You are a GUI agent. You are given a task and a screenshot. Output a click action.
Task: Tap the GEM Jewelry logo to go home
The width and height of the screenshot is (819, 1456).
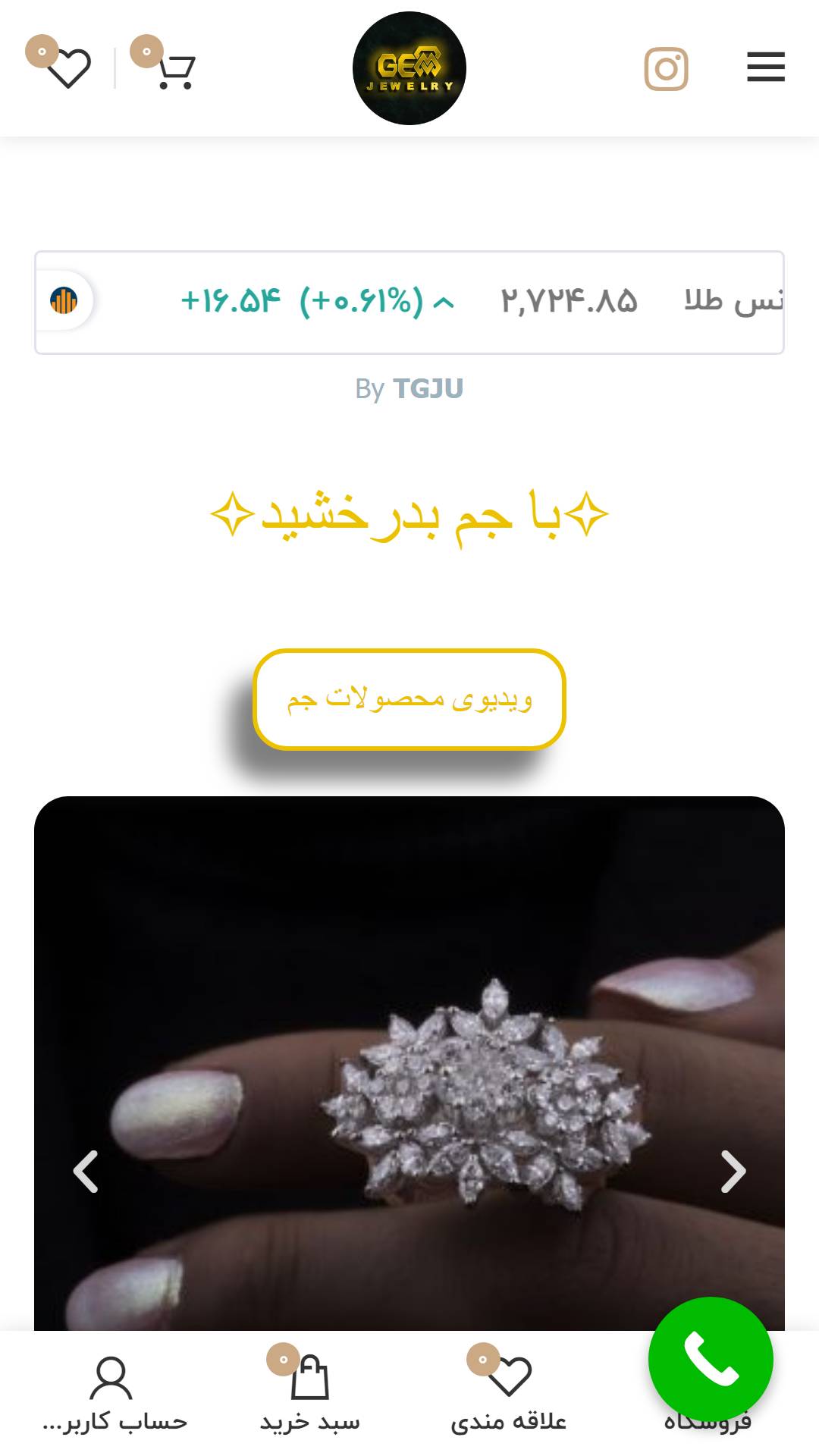coord(409,68)
